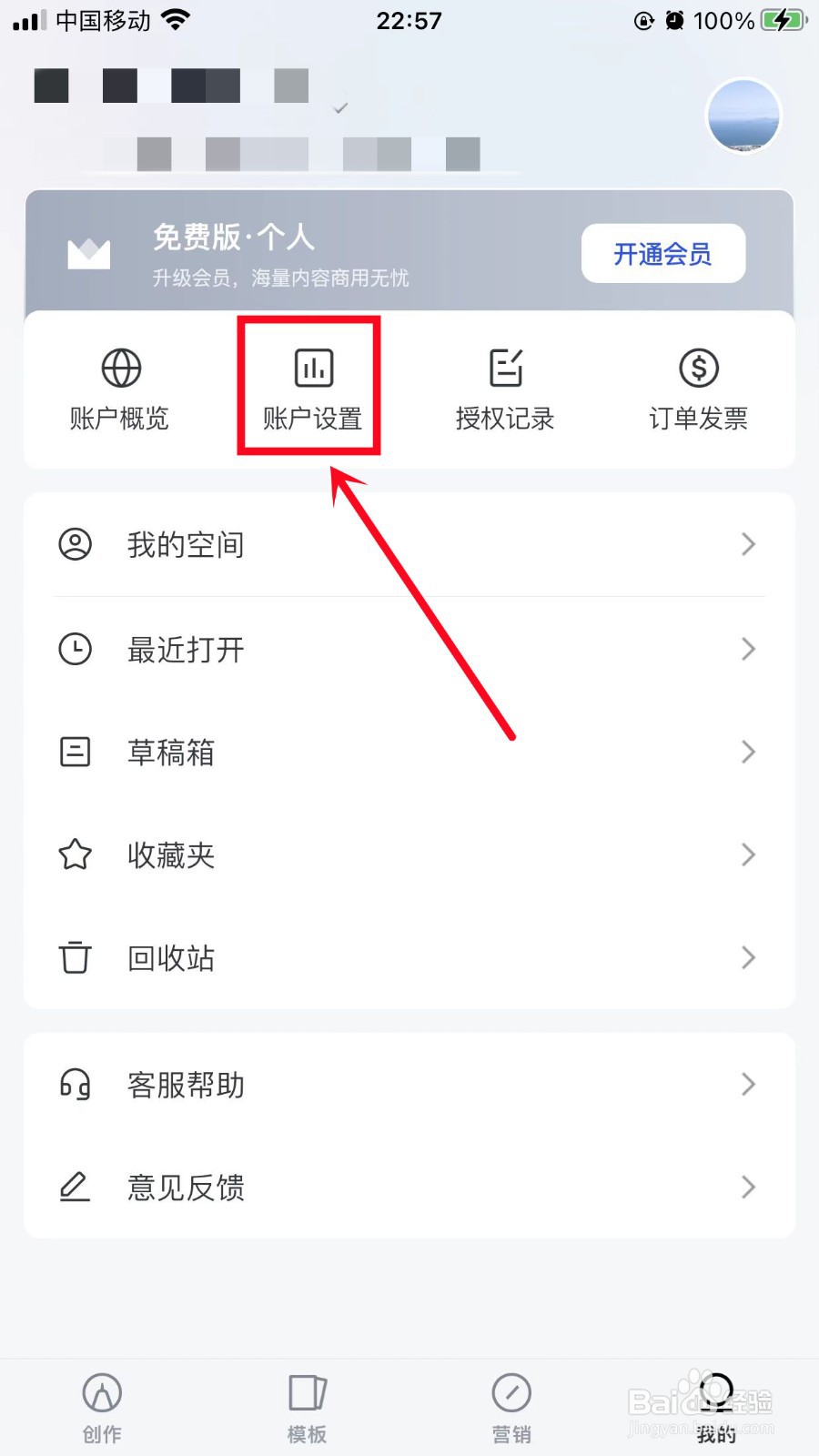Tap the 订单发票 dollar icon
The width and height of the screenshot is (819, 1456).
pos(698,369)
